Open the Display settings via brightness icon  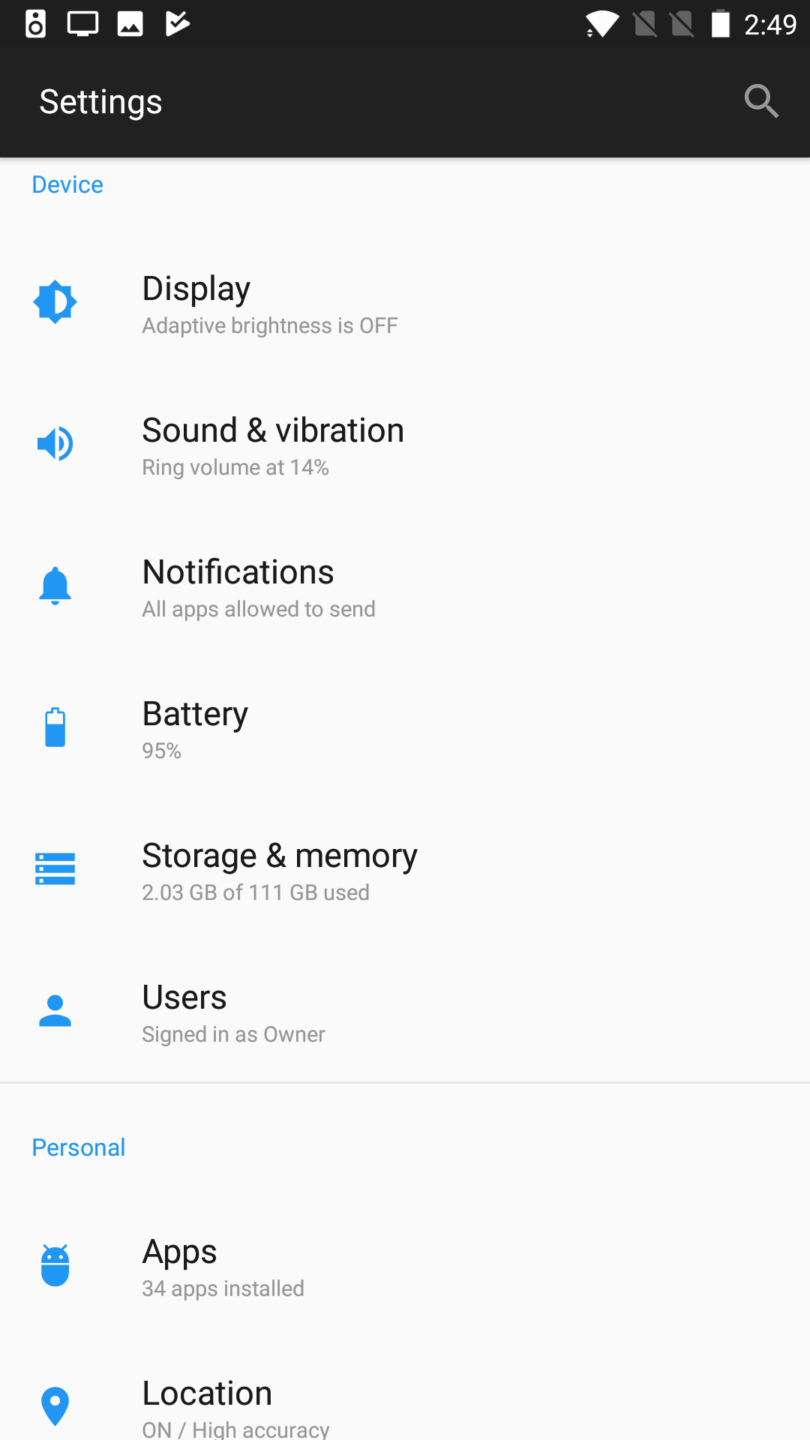pos(55,301)
